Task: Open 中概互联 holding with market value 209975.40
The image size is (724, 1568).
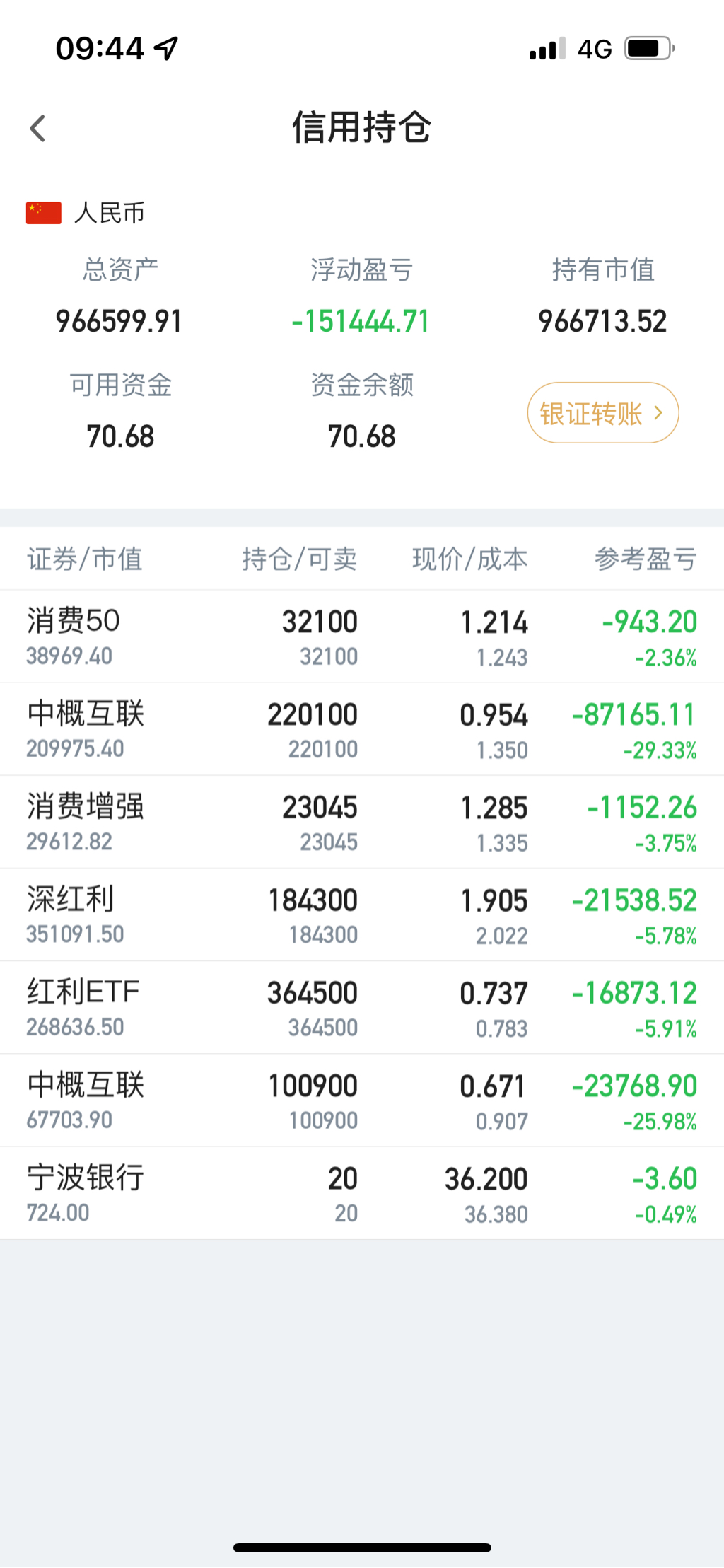Action: coord(362,729)
